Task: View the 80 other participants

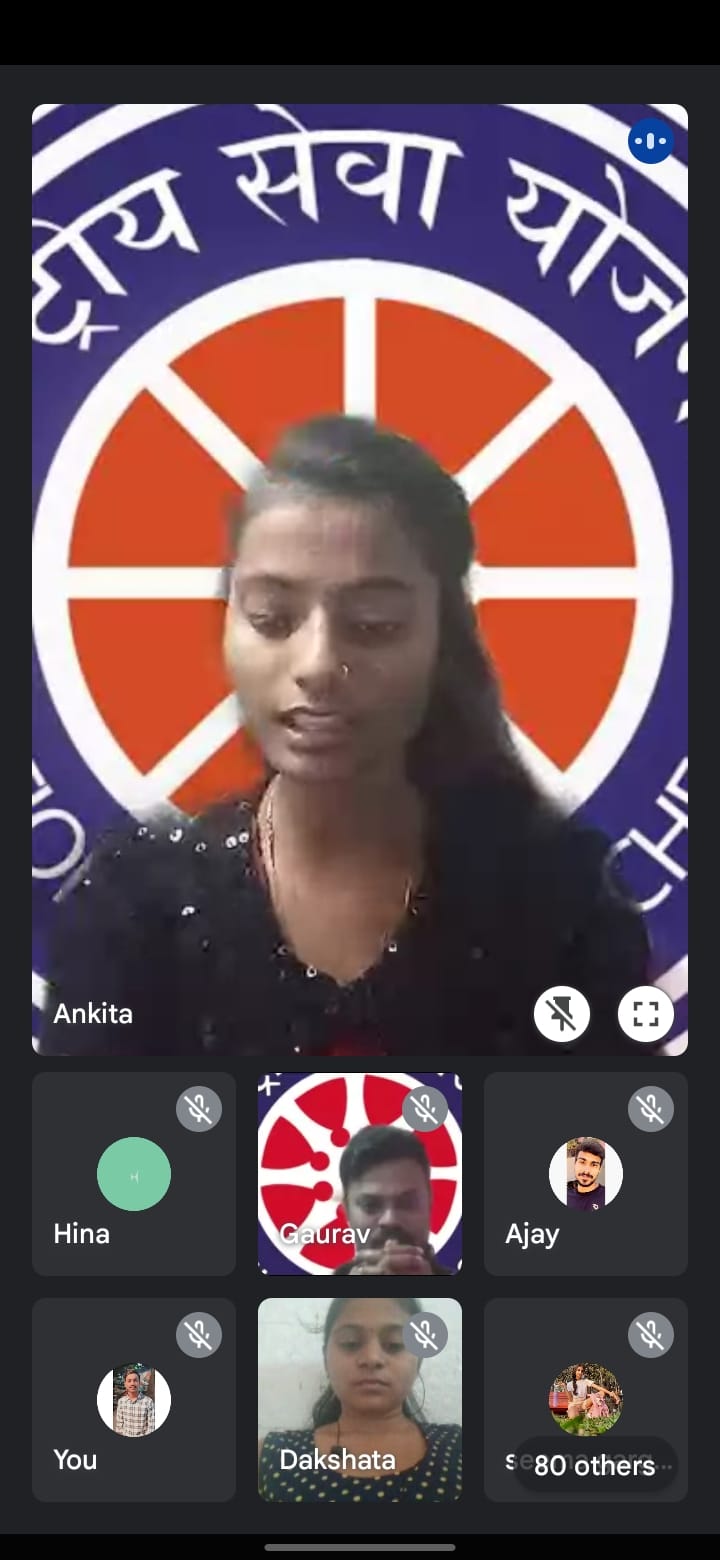Action: point(594,1466)
